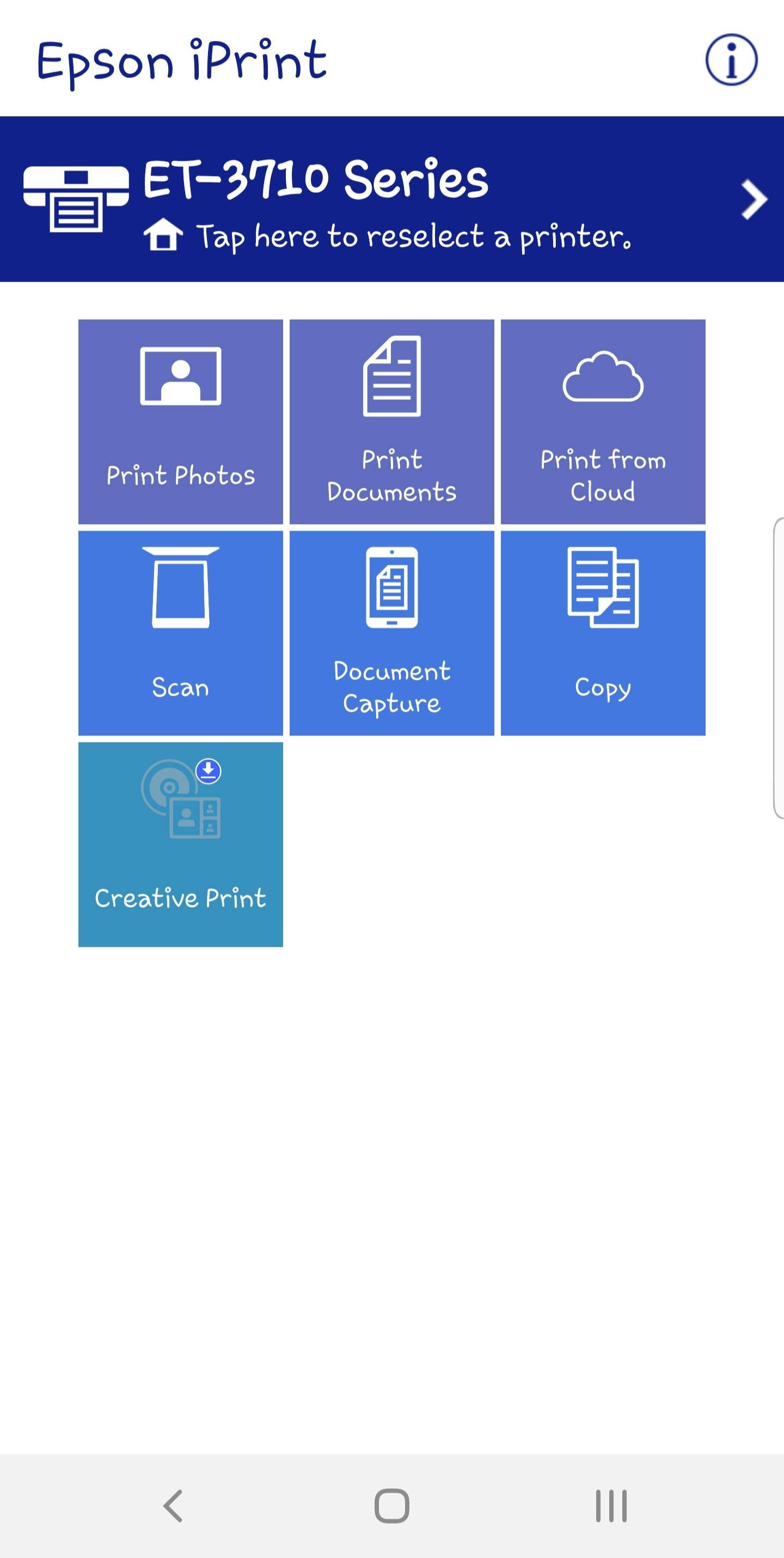
Task: Show recent apps
Action: tap(610, 1505)
